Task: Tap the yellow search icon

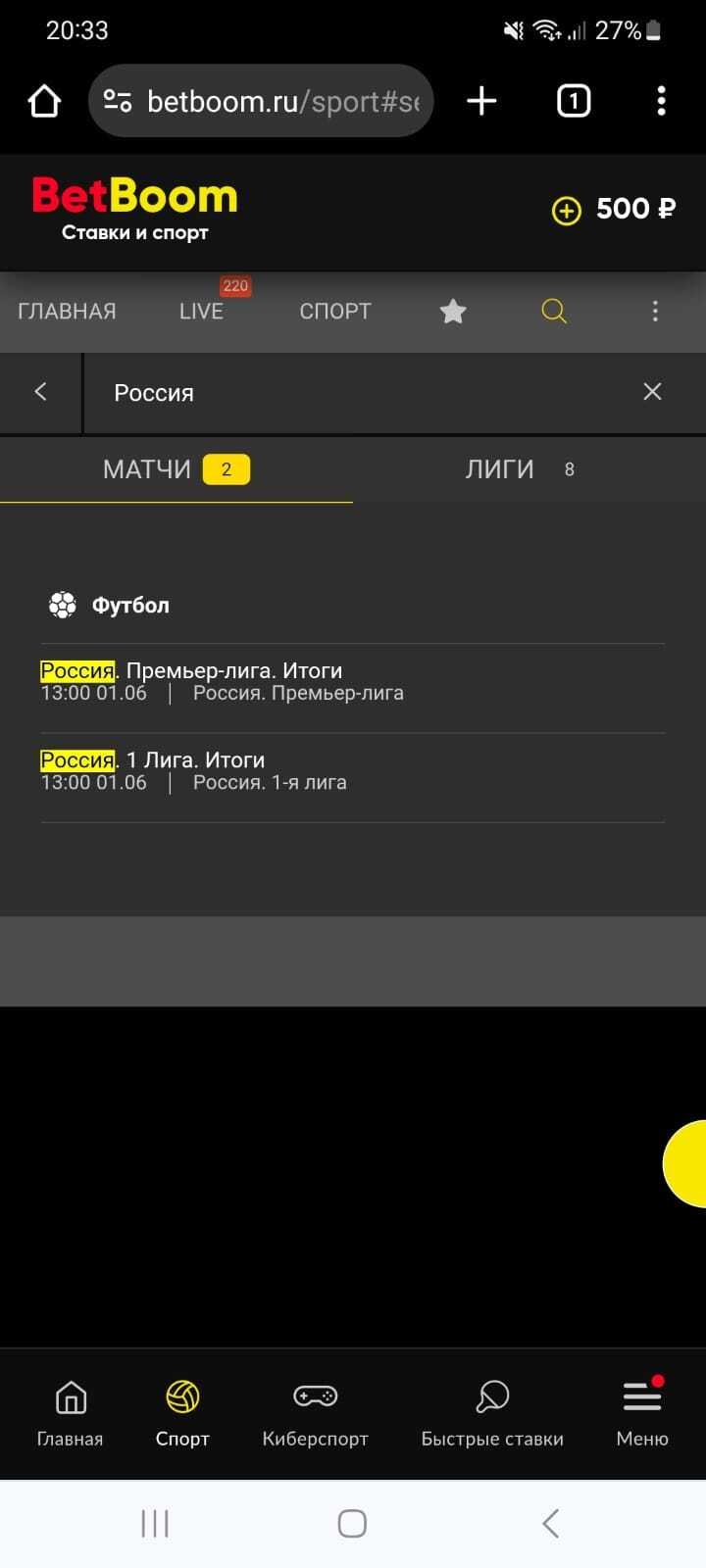Action: coord(554,312)
